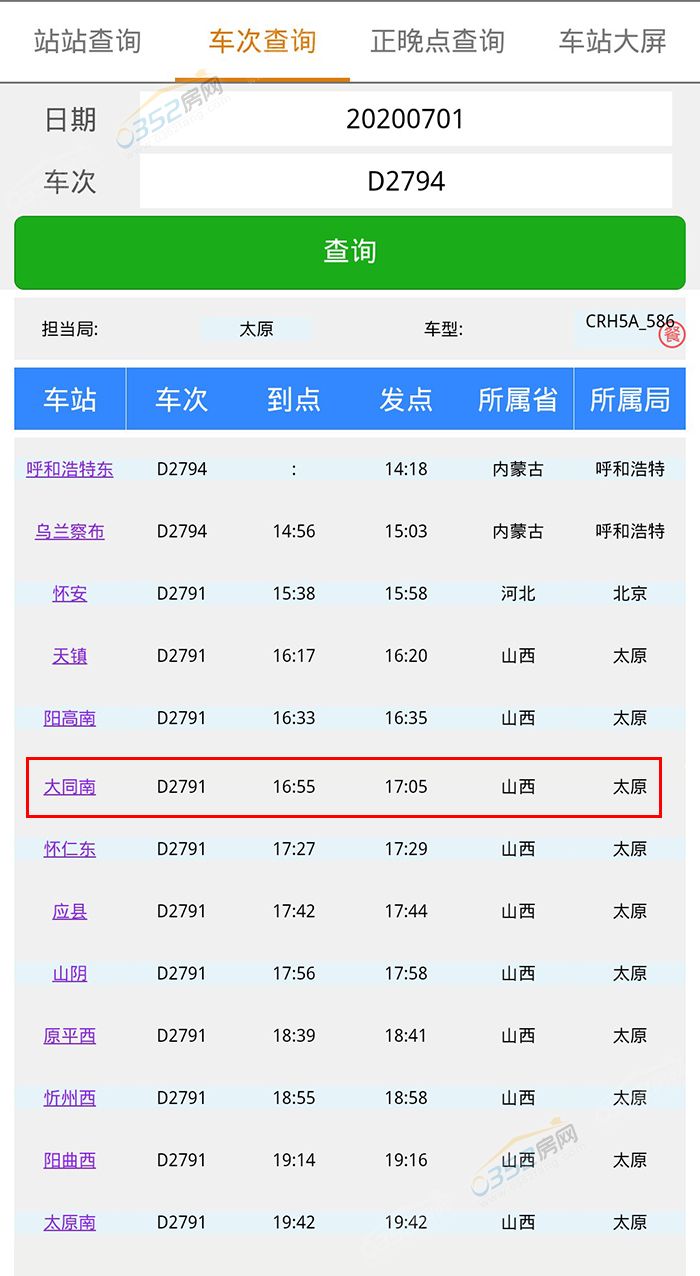Open the 怀仁东 station link
700x1276 pixels.
point(70,849)
